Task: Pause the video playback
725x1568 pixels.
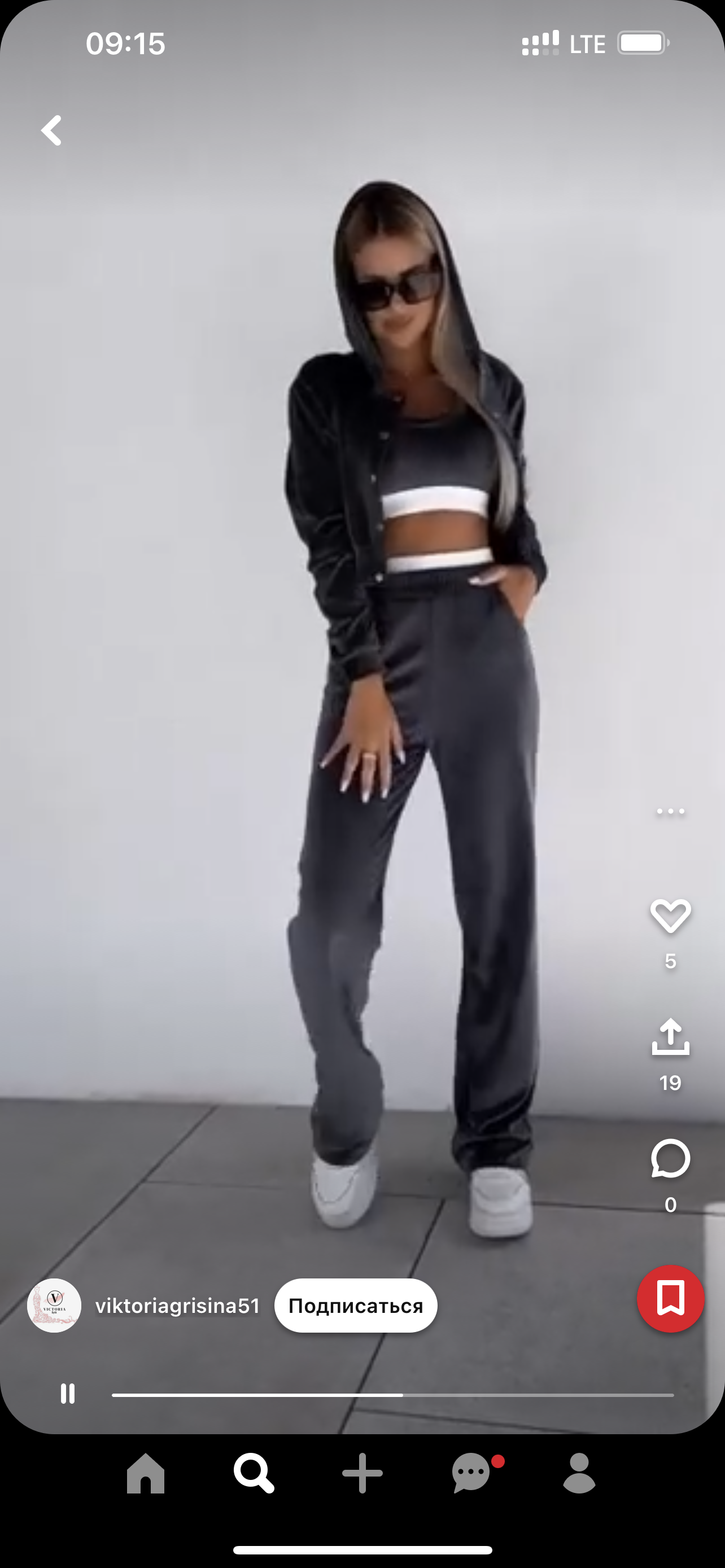Action: (x=68, y=1394)
